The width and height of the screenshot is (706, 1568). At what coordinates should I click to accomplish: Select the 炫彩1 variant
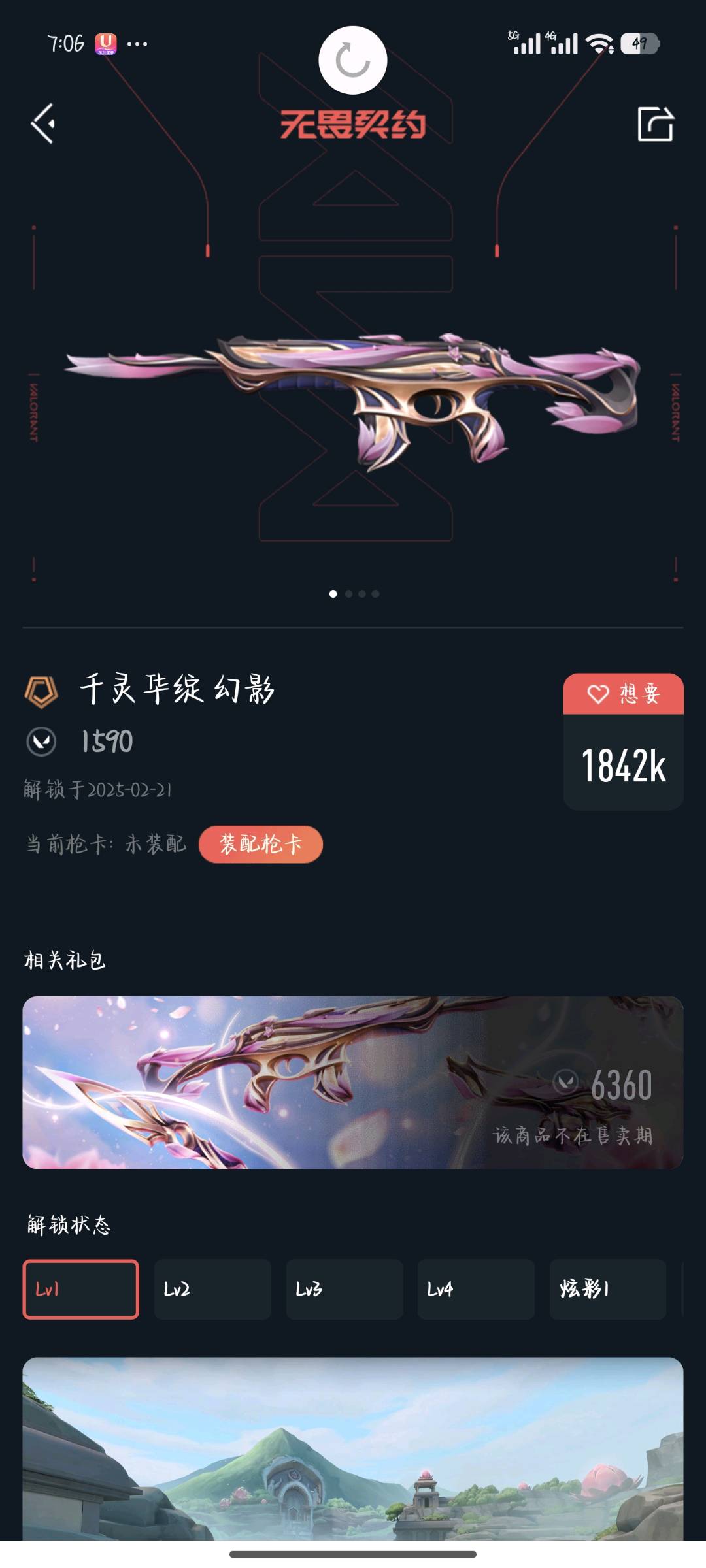pyautogui.click(x=607, y=1289)
